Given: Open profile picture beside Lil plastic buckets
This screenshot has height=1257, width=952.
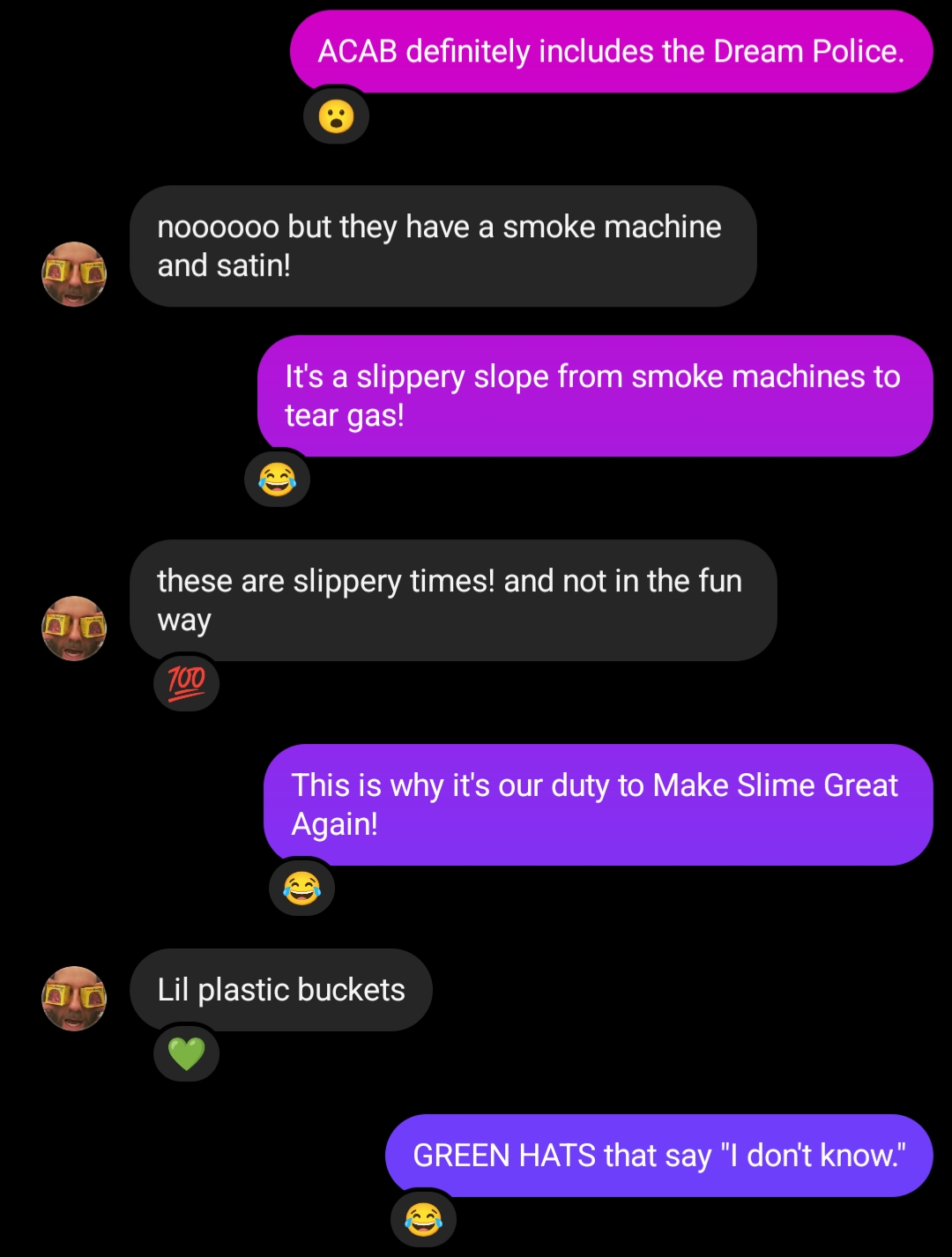Looking at the screenshot, I should (74, 999).
